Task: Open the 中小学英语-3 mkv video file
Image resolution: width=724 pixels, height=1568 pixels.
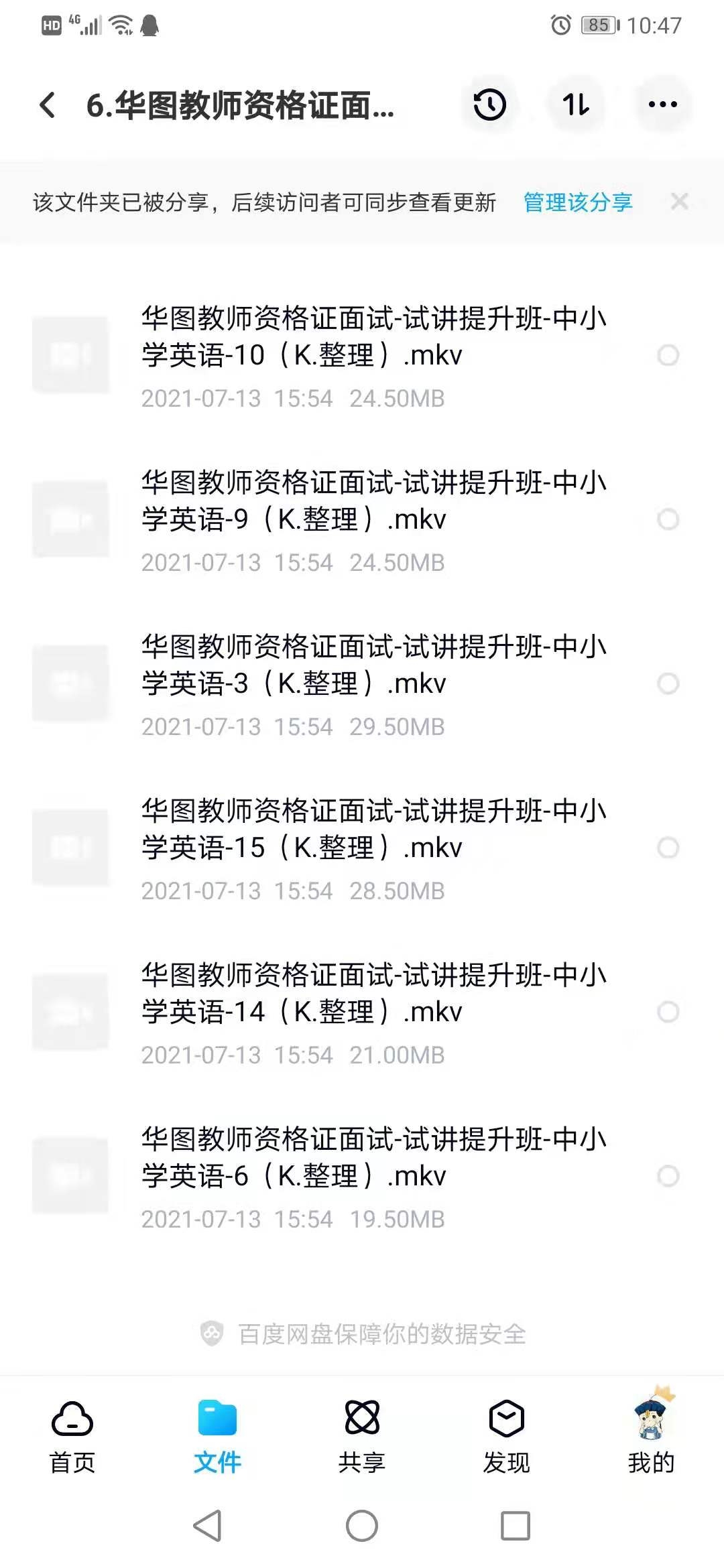Action: tap(373, 665)
